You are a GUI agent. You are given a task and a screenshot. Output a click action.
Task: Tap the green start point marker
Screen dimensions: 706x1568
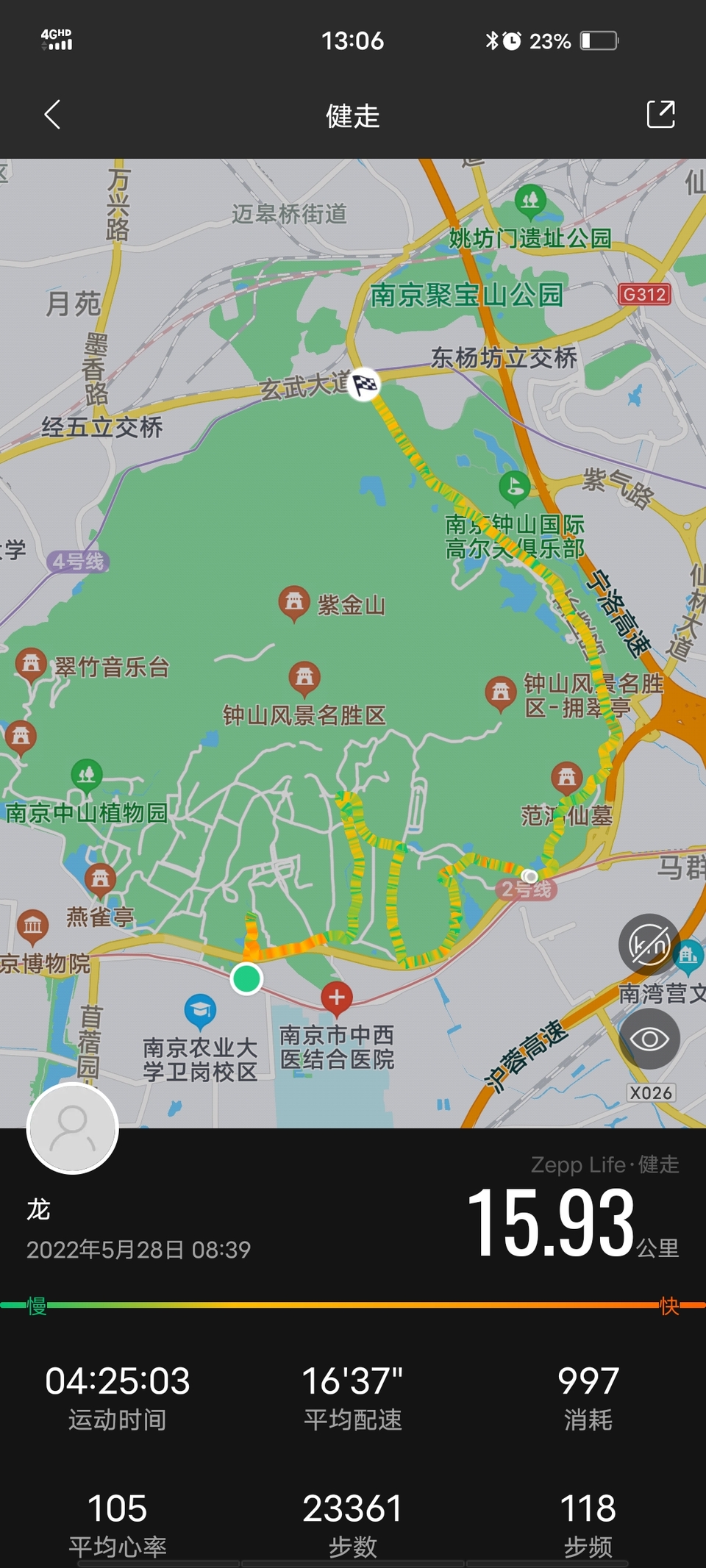tap(247, 978)
